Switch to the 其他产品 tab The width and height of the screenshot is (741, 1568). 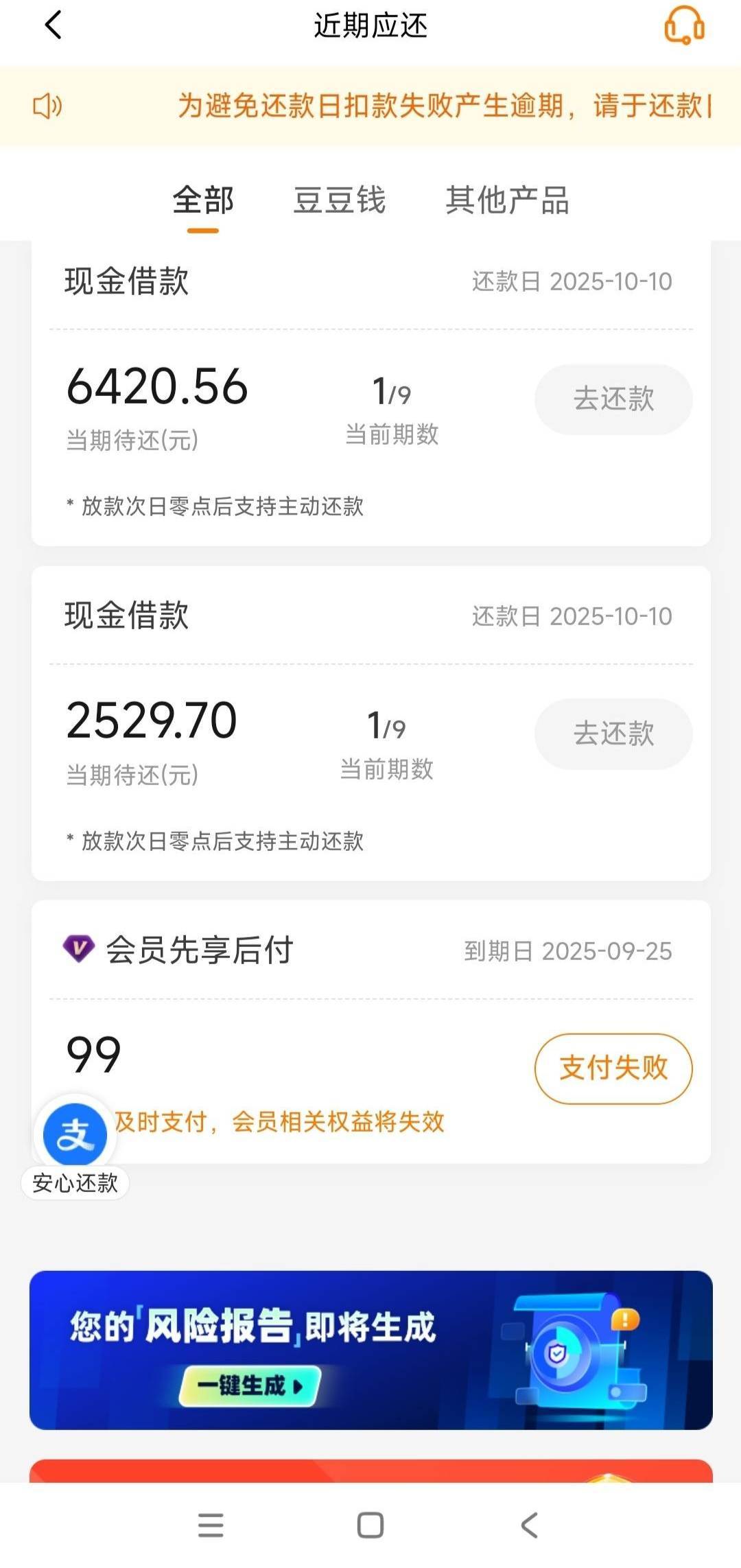[x=507, y=200]
